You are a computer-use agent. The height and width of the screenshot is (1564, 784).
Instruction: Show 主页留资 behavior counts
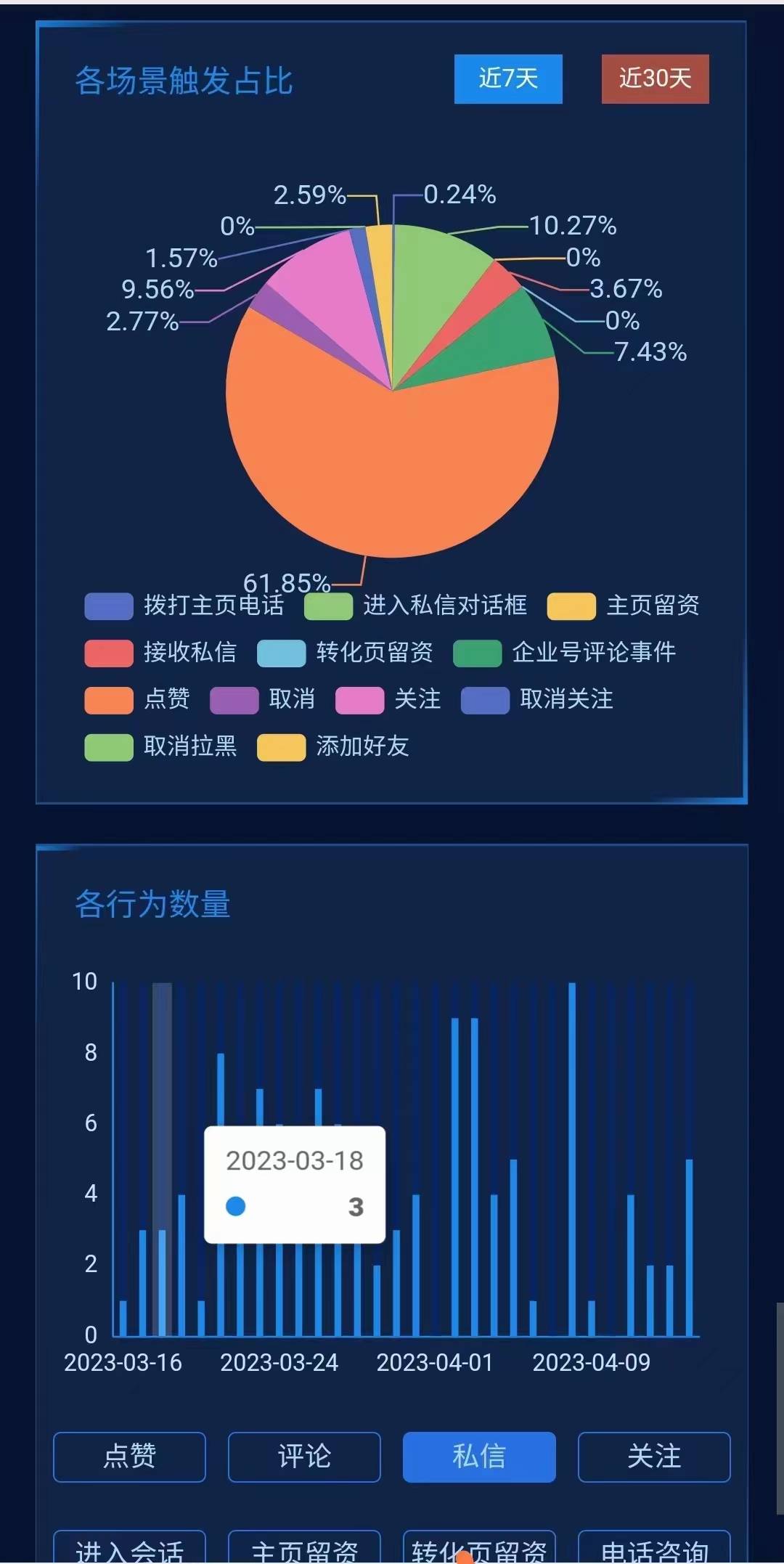[304, 1550]
